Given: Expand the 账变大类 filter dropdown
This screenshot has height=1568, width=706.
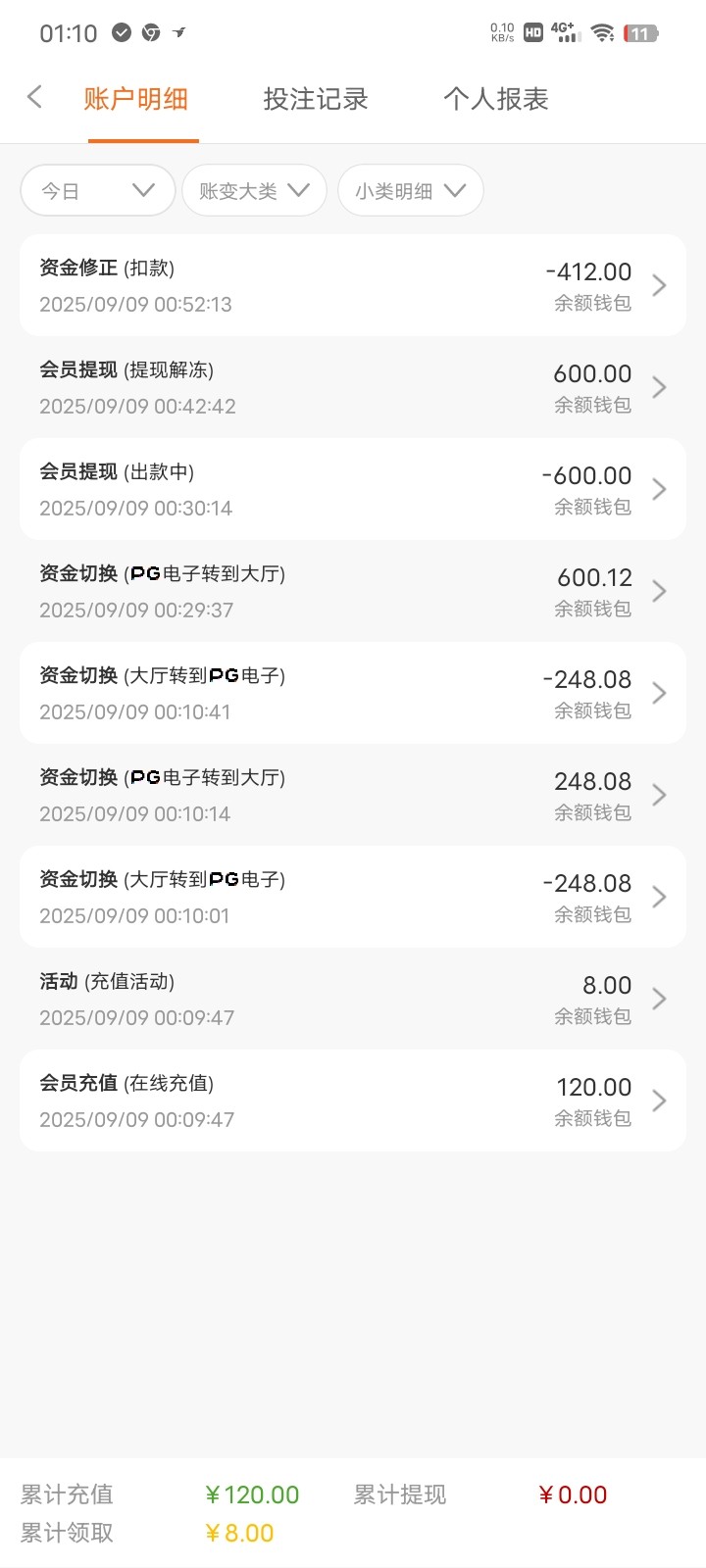Looking at the screenshot, I should pyautogui.click(x=254, y=190).
